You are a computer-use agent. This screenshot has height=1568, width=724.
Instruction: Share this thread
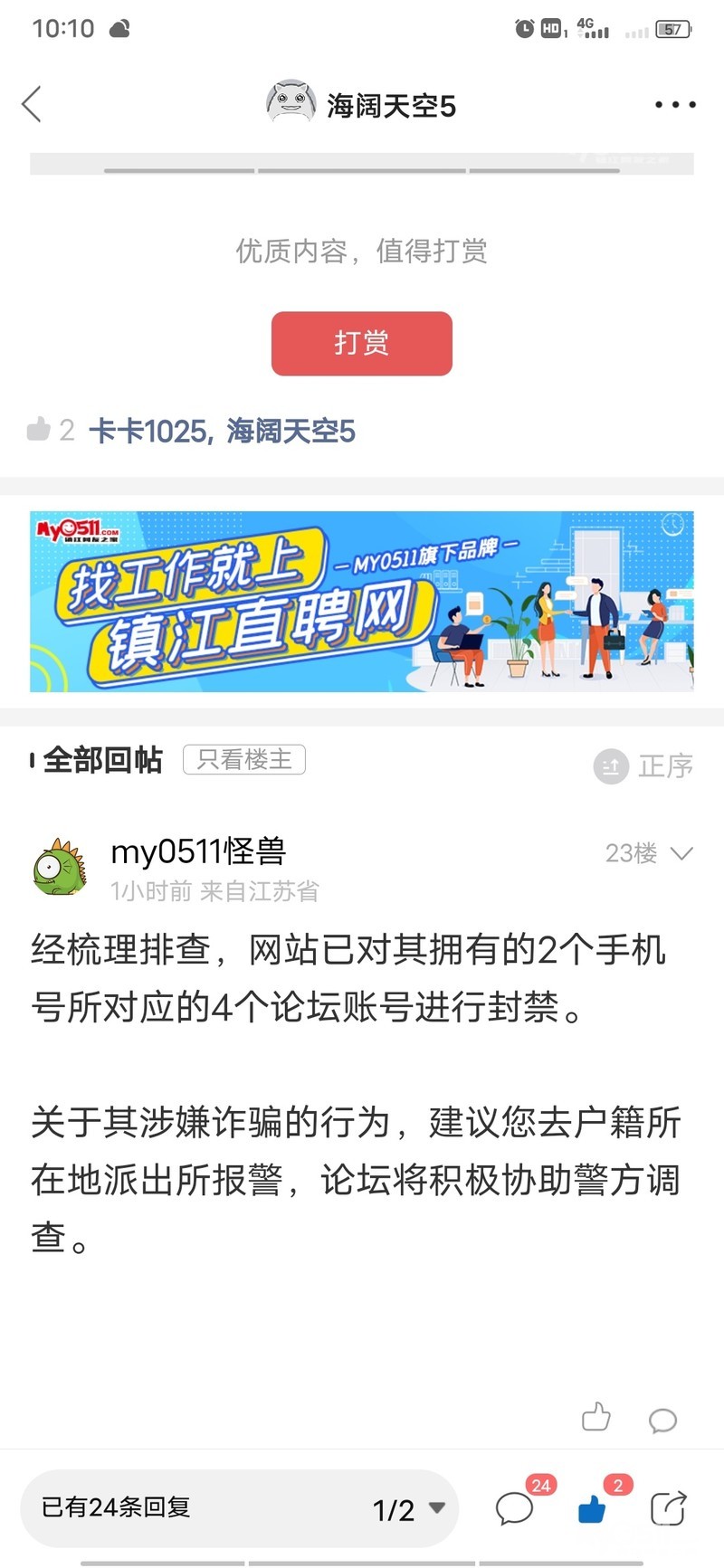pyautogui.click(x=668, y=1508)
